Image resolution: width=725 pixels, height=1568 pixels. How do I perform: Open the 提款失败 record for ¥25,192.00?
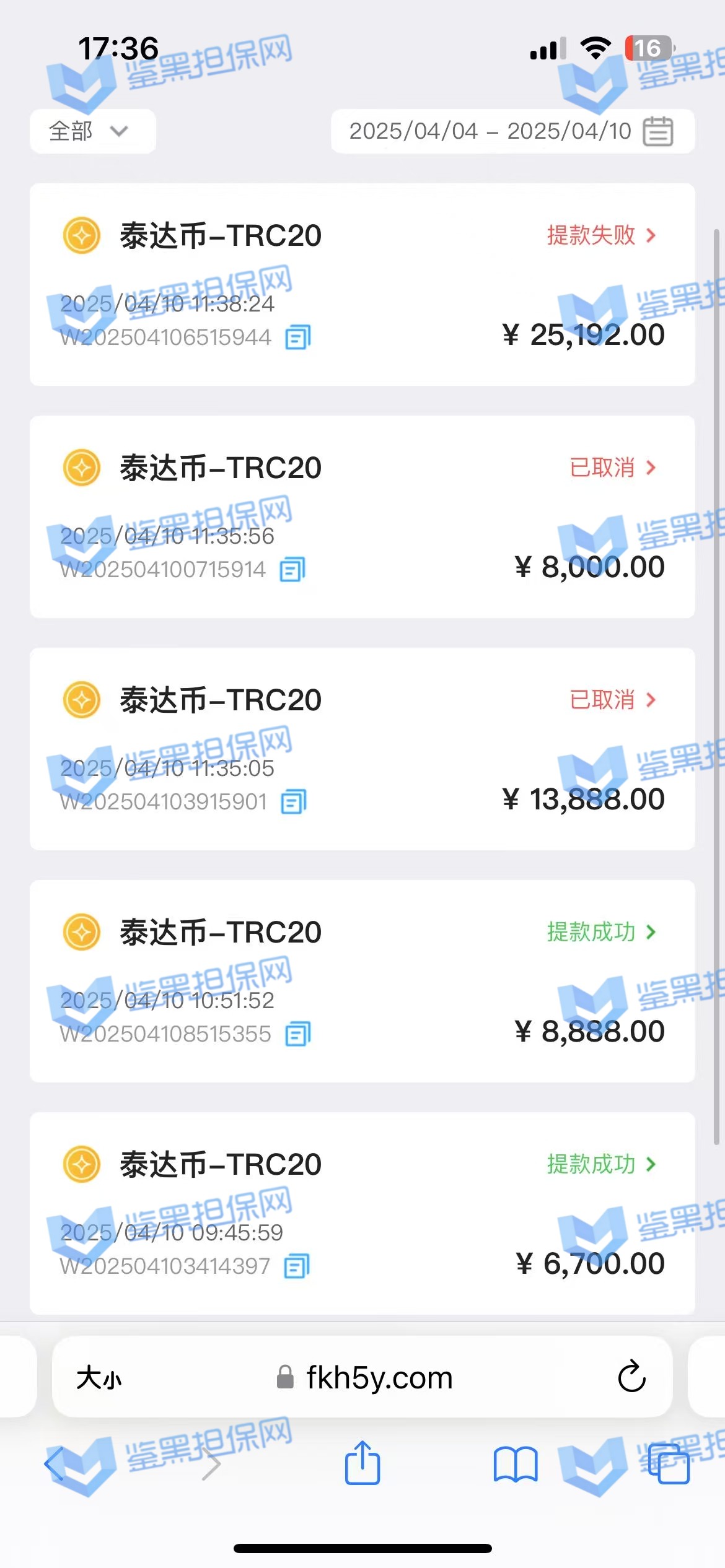click(x=600, y=235)
